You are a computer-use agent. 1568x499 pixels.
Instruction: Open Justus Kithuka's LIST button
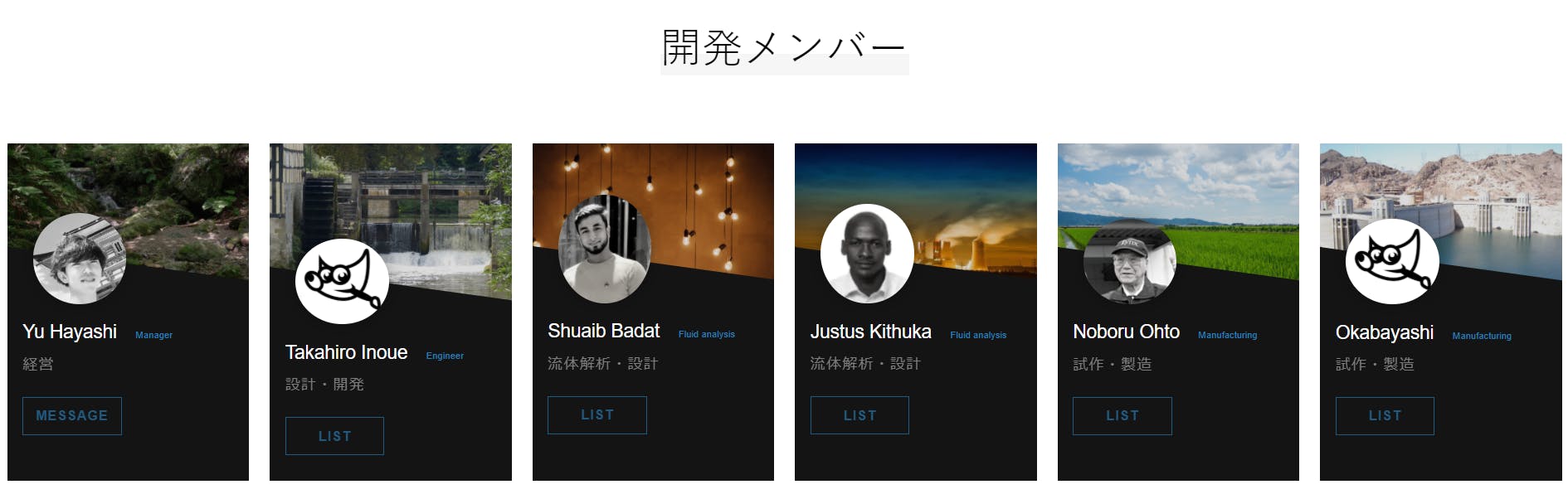(859, 415)
